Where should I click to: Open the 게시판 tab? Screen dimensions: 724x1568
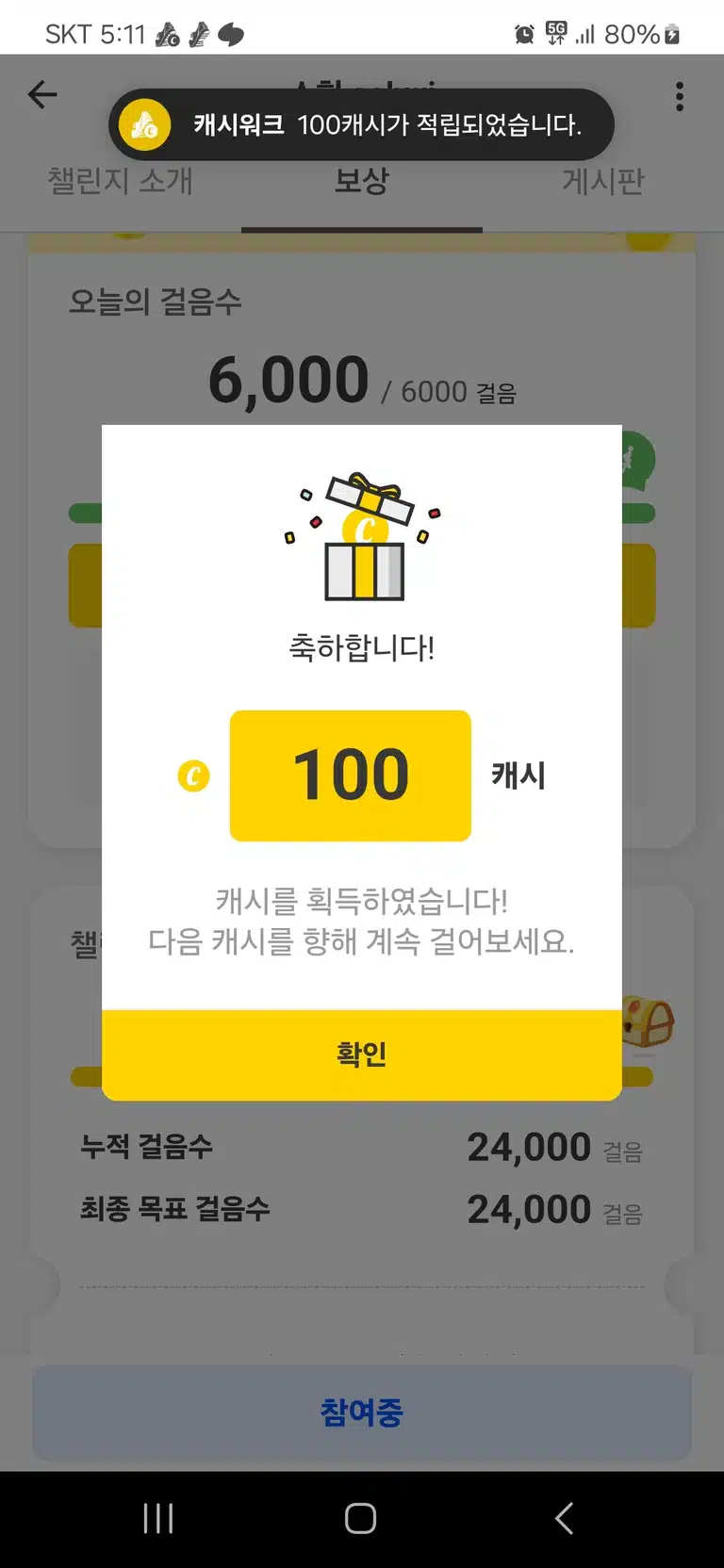pyautogui.click(x=603, y=181)
